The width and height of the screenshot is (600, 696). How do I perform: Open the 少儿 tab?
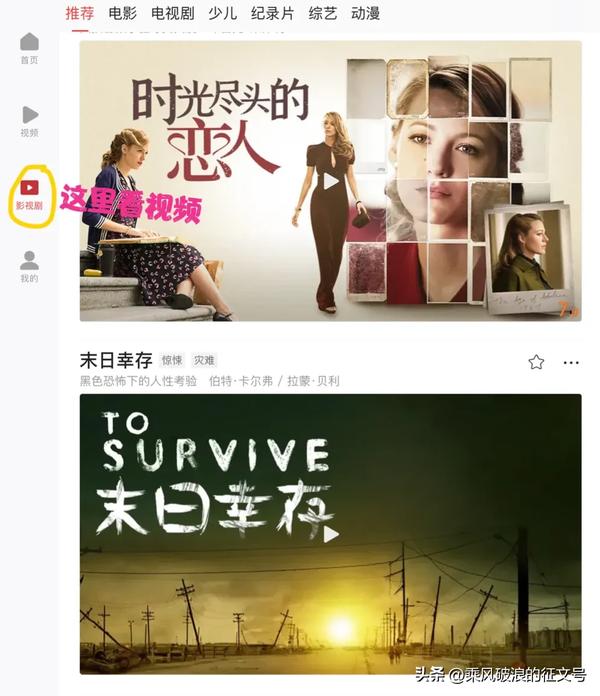click(222, 13)
